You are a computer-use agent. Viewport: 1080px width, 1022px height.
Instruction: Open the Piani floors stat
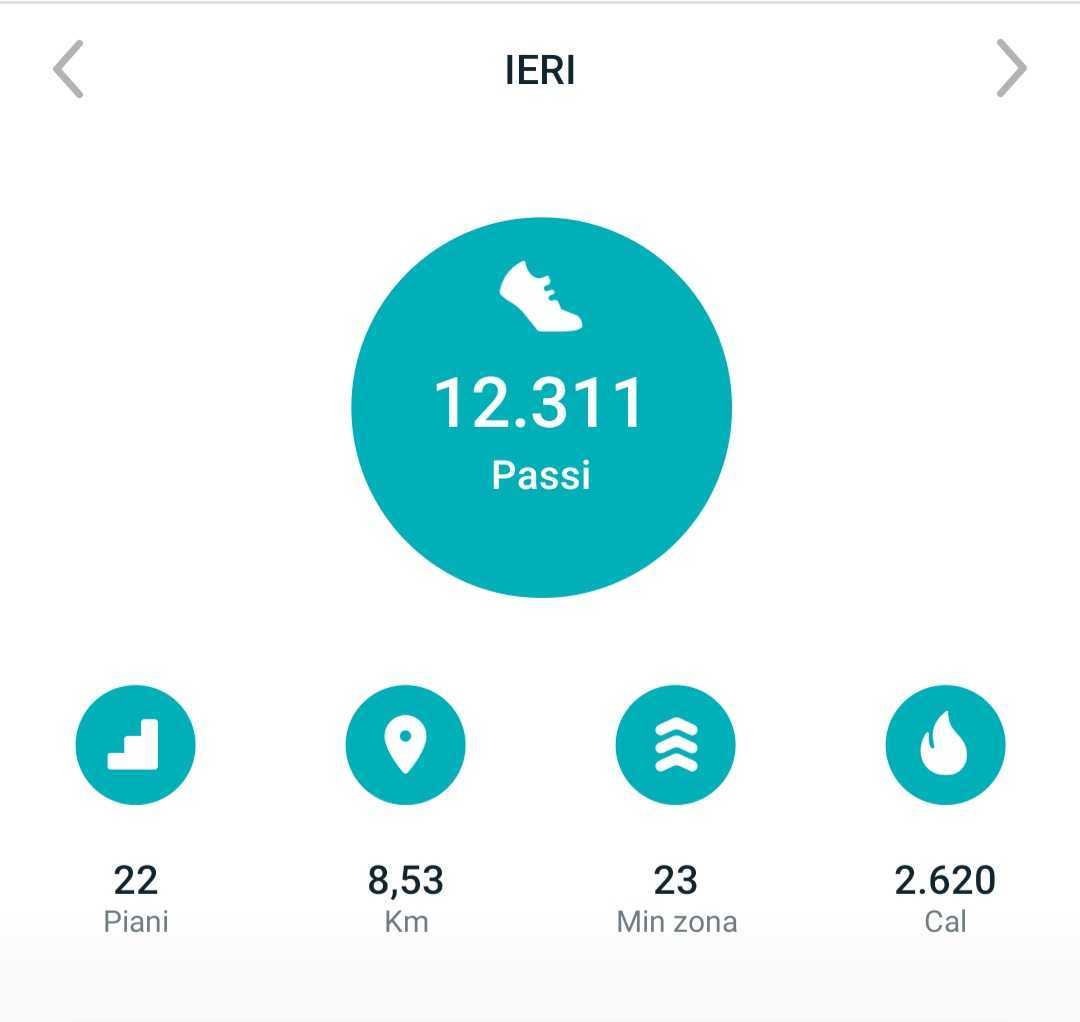click(136, 745)
